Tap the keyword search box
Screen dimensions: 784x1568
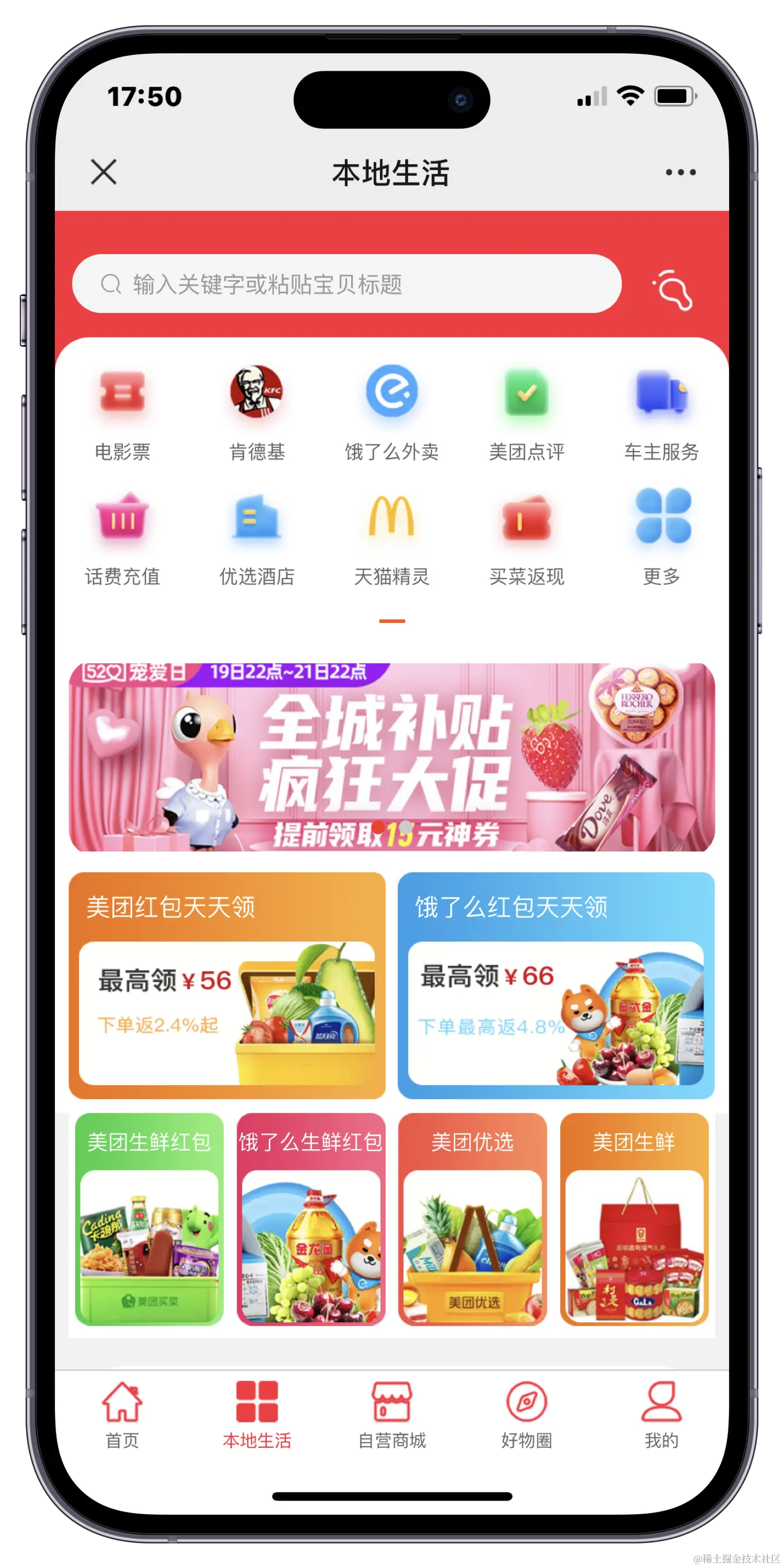(346, 284)
